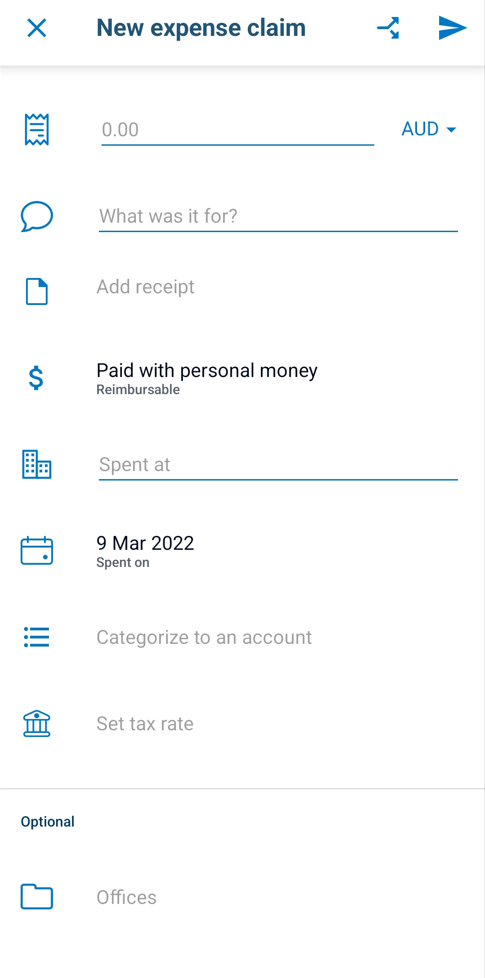Close the new expense claim form
The width and height of the screenshot is (485, 978).
click(x=37, y=28)
